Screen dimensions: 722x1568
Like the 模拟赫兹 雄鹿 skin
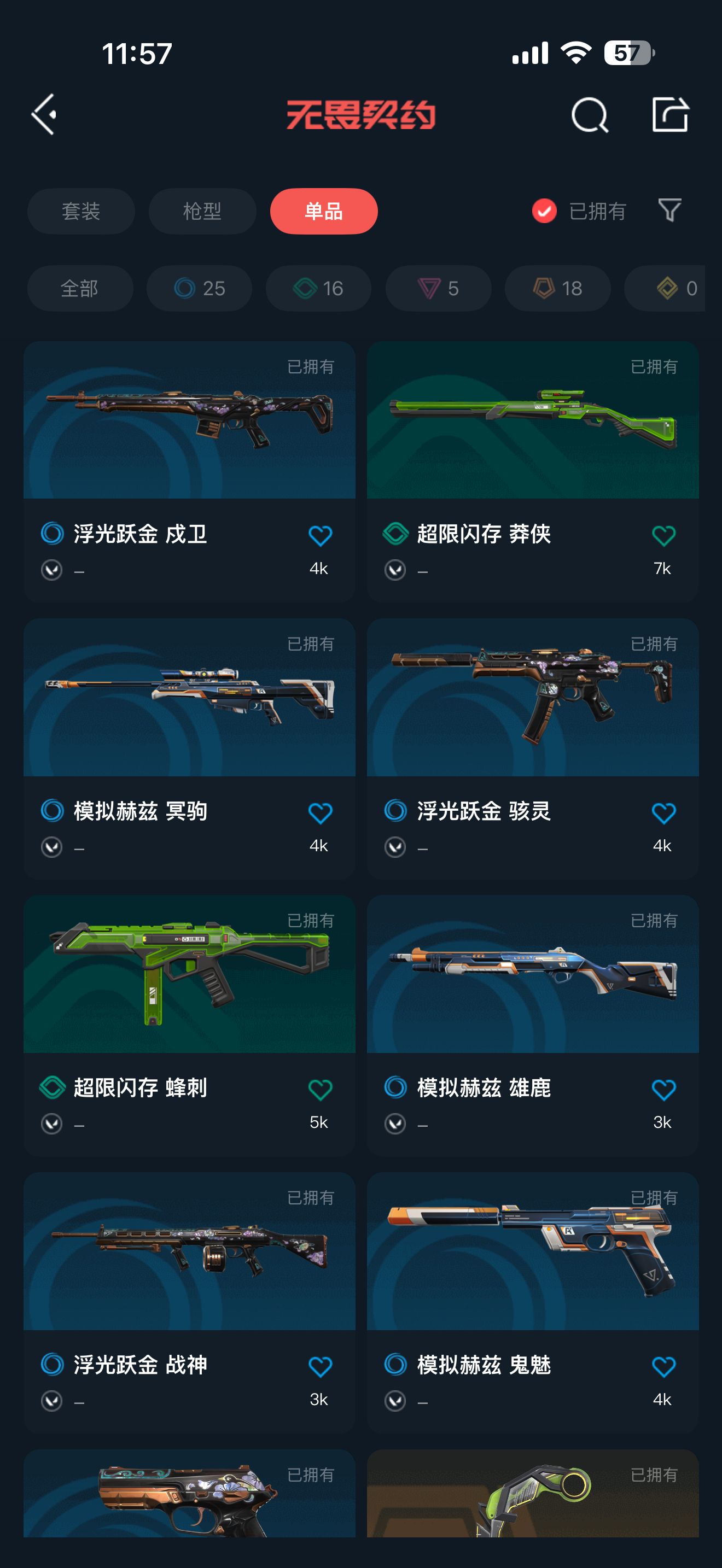click(663, 1090)
